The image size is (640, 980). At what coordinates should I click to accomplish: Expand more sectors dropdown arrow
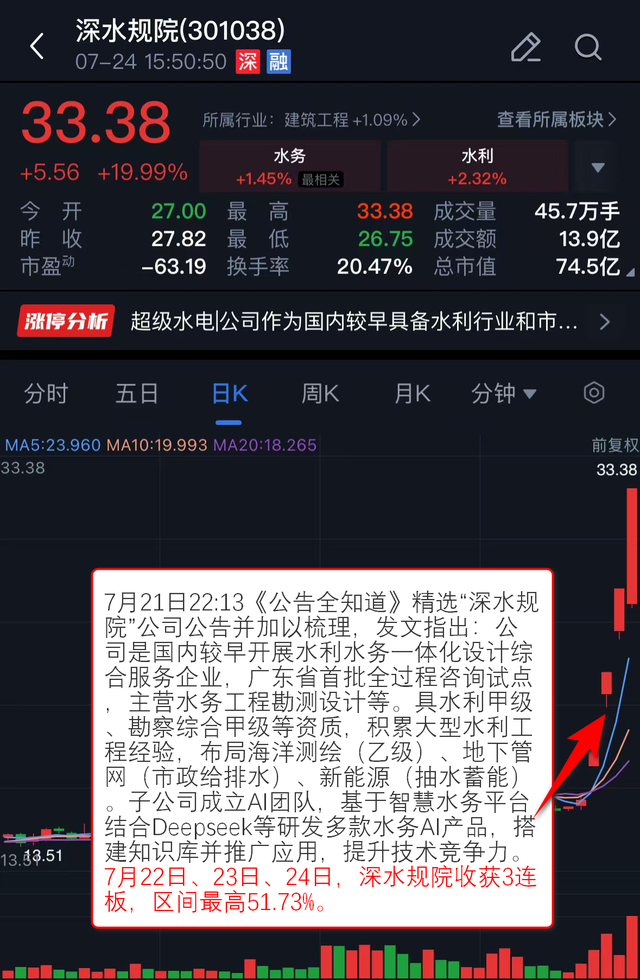(598, 167)
